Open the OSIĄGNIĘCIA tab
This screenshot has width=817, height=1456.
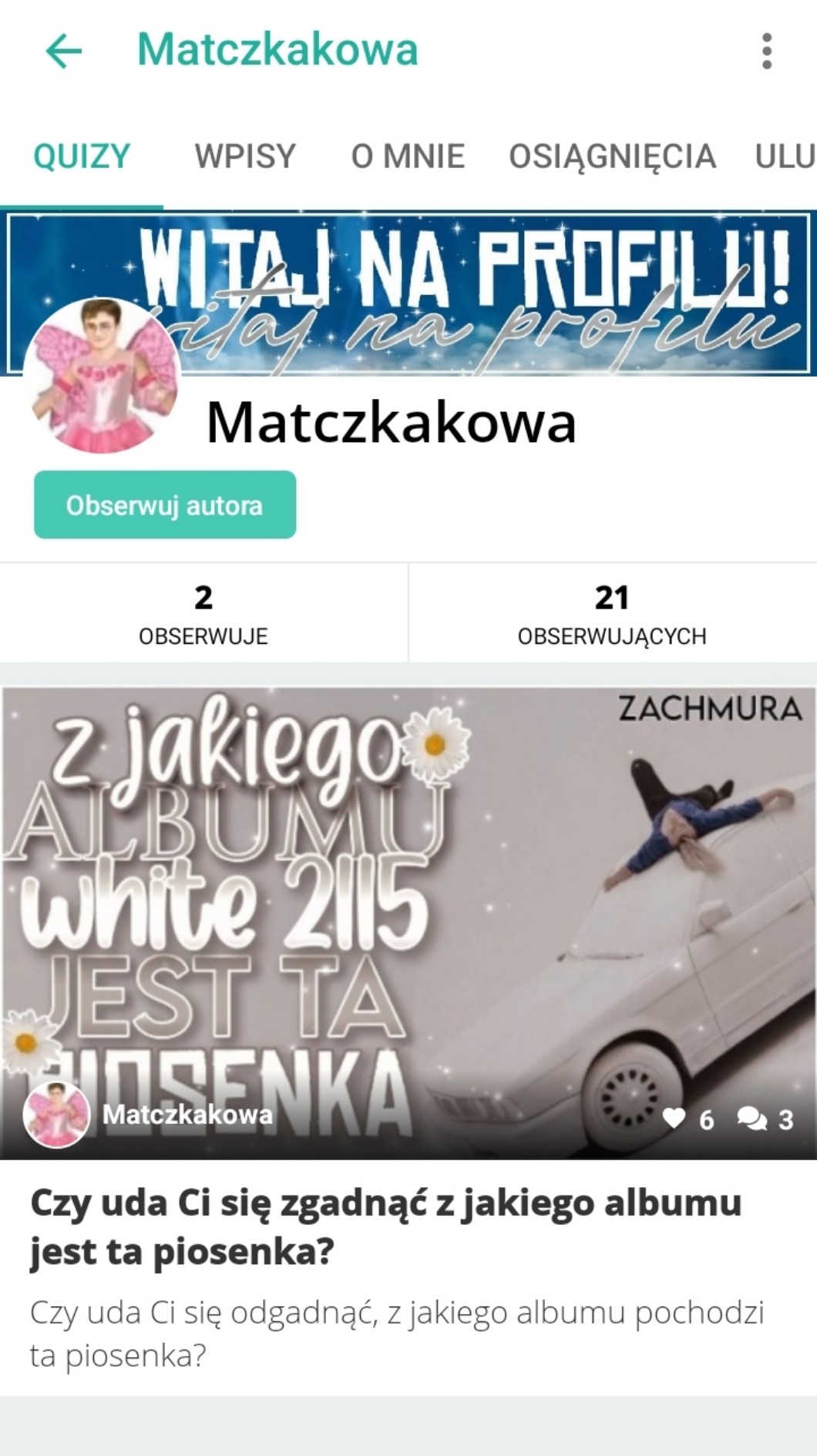pyautogui.click(x=612, y=156)
